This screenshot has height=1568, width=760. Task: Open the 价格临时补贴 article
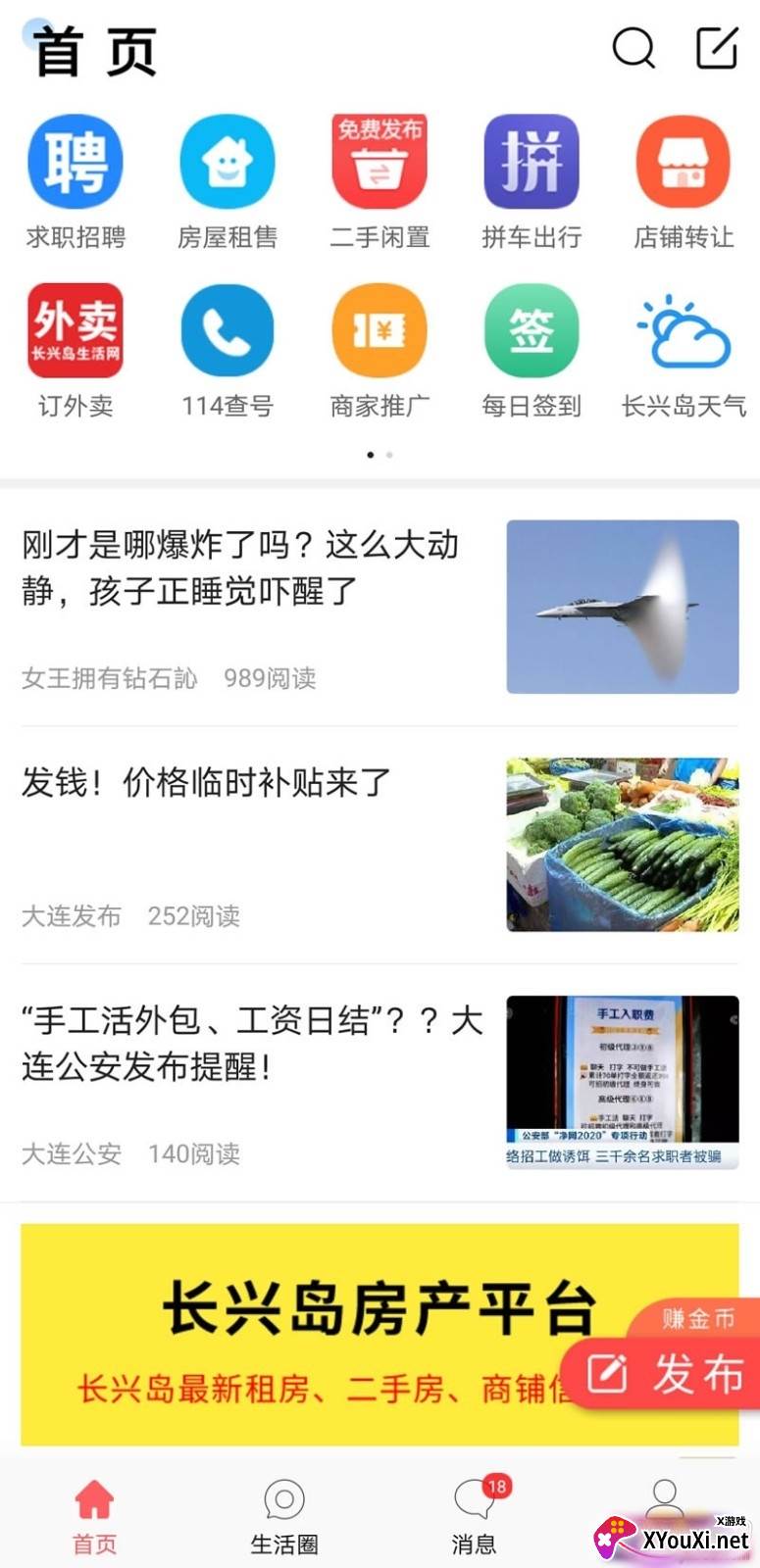(x=380, y=845)
